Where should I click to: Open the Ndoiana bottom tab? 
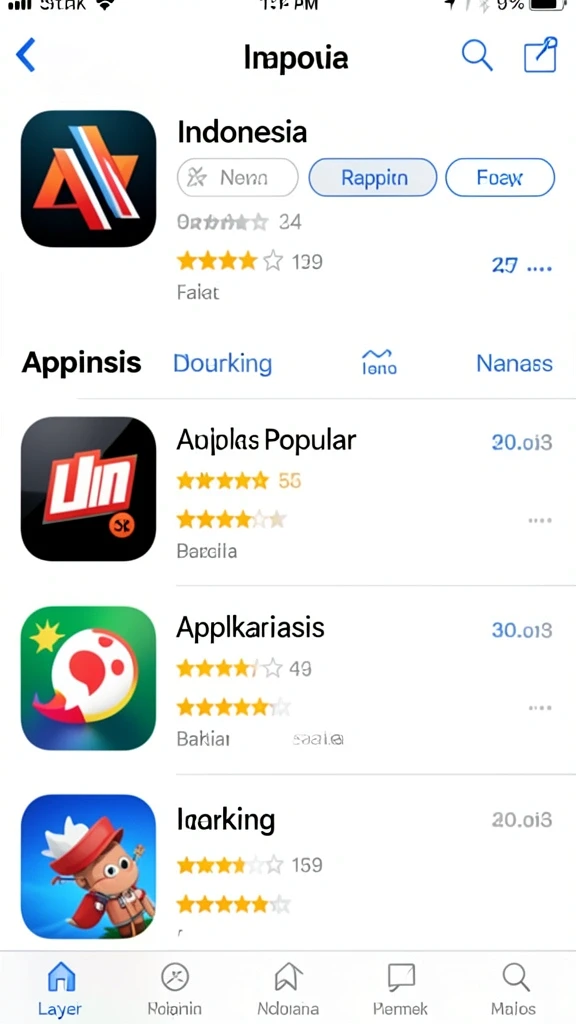pos(288,989)
